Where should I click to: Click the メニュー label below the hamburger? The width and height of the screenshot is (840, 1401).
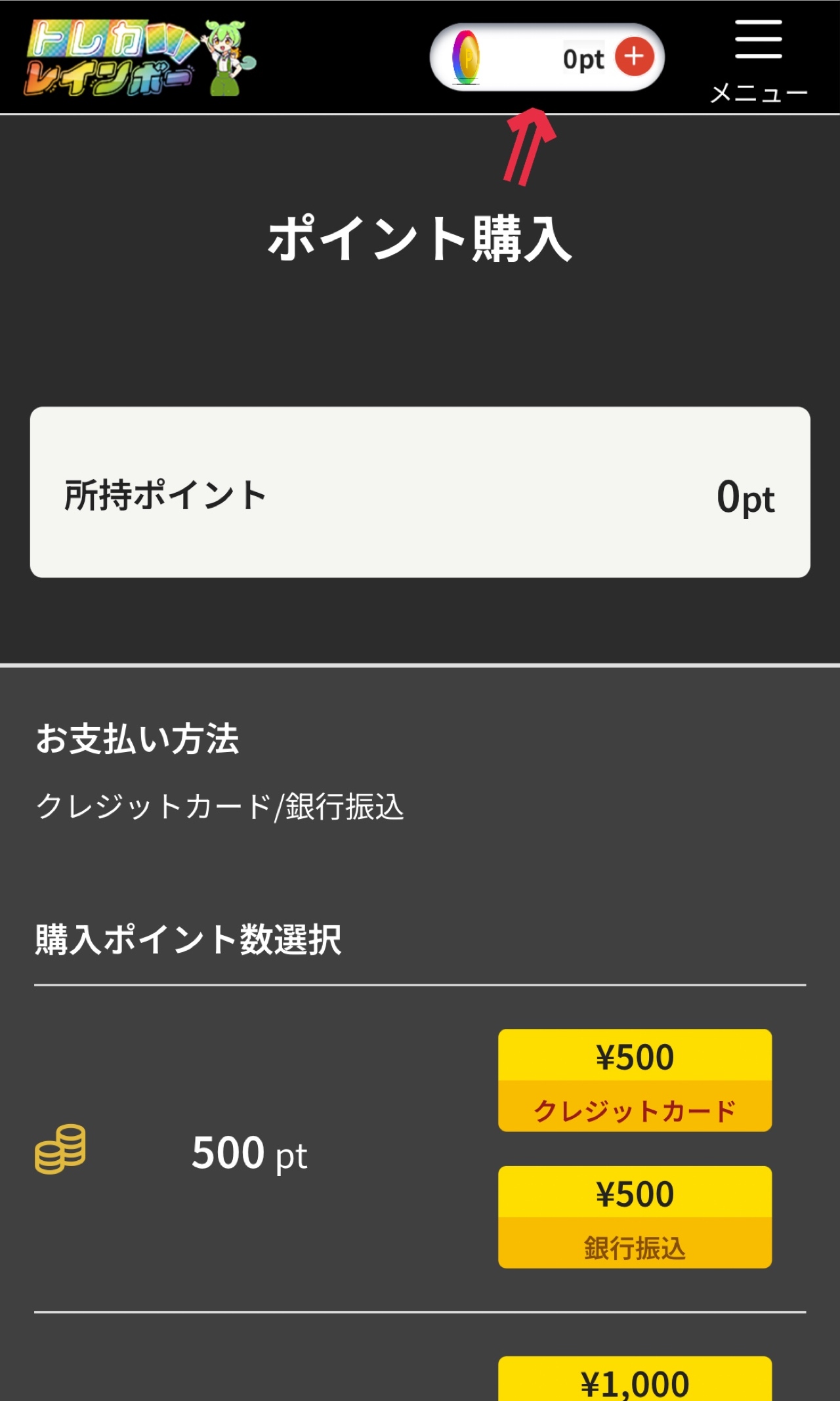(x=759, y=92)
